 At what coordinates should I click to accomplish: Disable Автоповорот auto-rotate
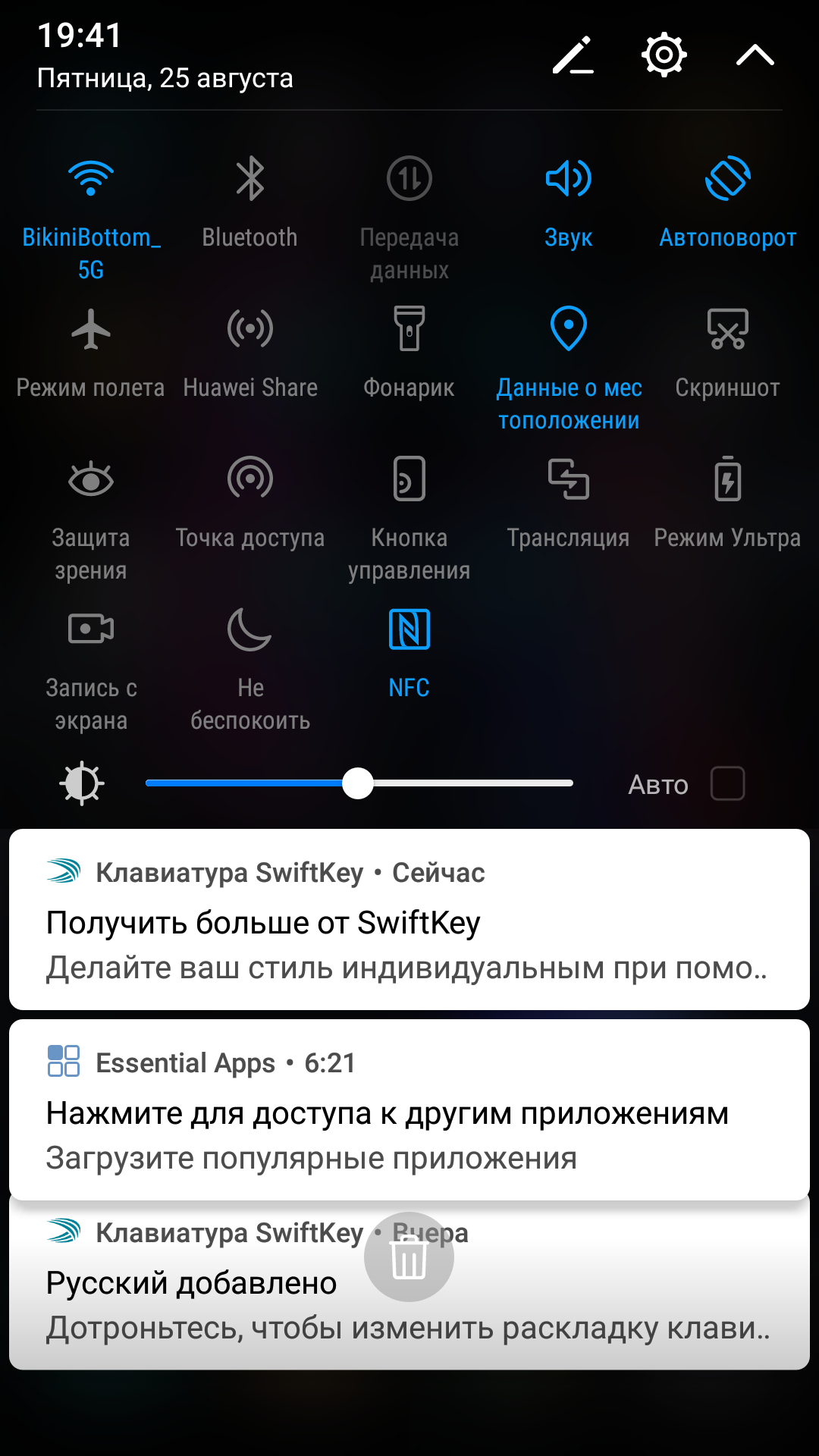click(x=727, y=180)
